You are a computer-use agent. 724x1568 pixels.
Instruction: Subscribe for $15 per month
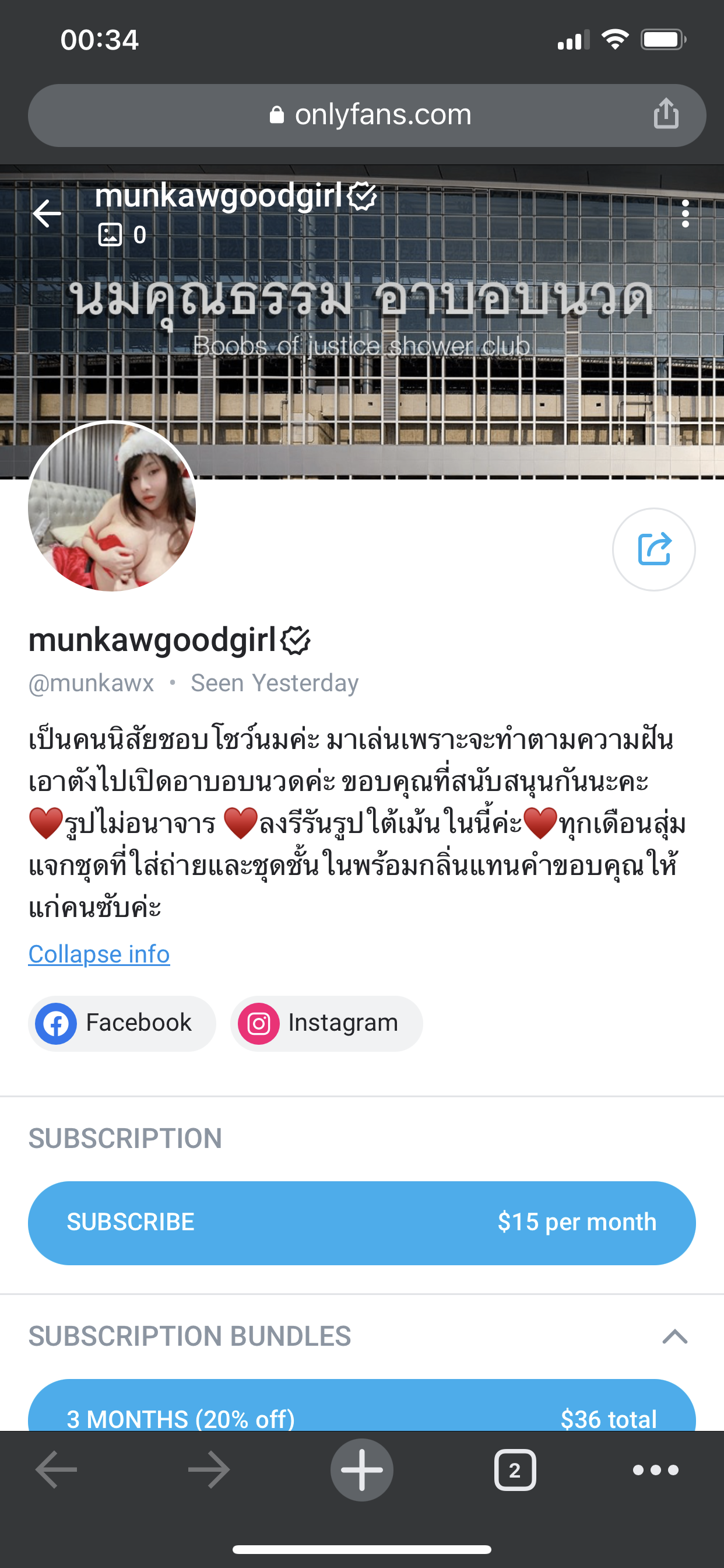(361, 1222)
